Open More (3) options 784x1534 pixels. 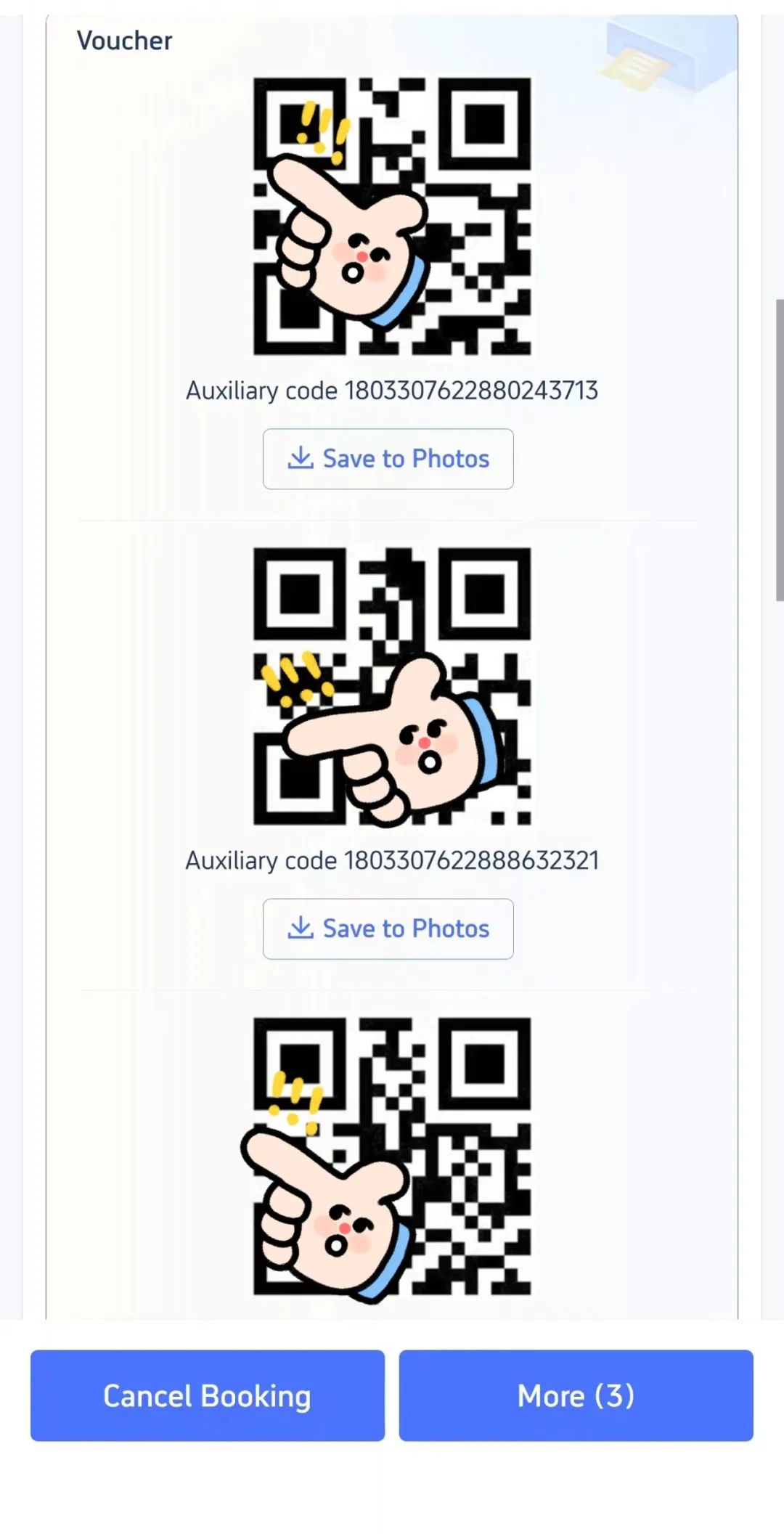(x=576, y=1395)
